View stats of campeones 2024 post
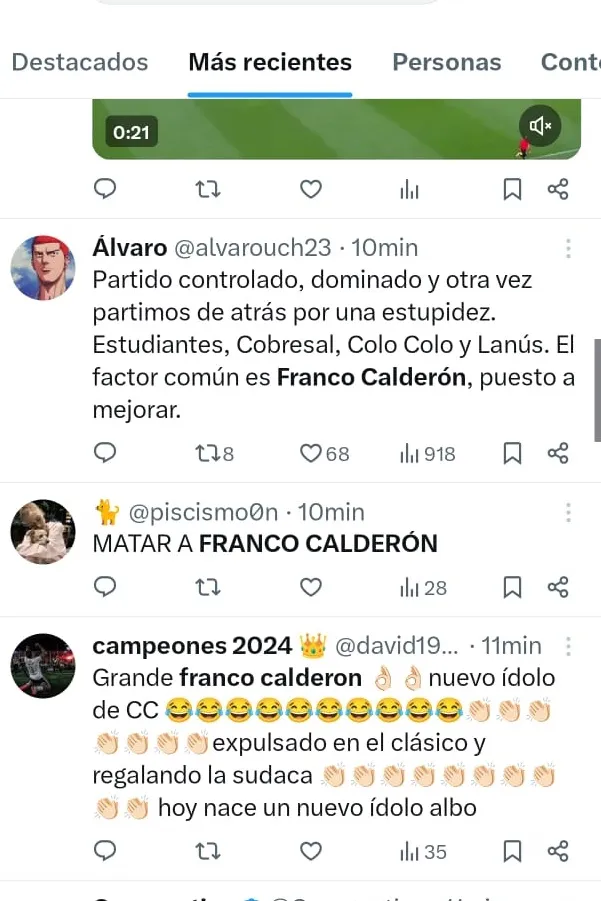601x901 pixels. [x=422, y=852]
